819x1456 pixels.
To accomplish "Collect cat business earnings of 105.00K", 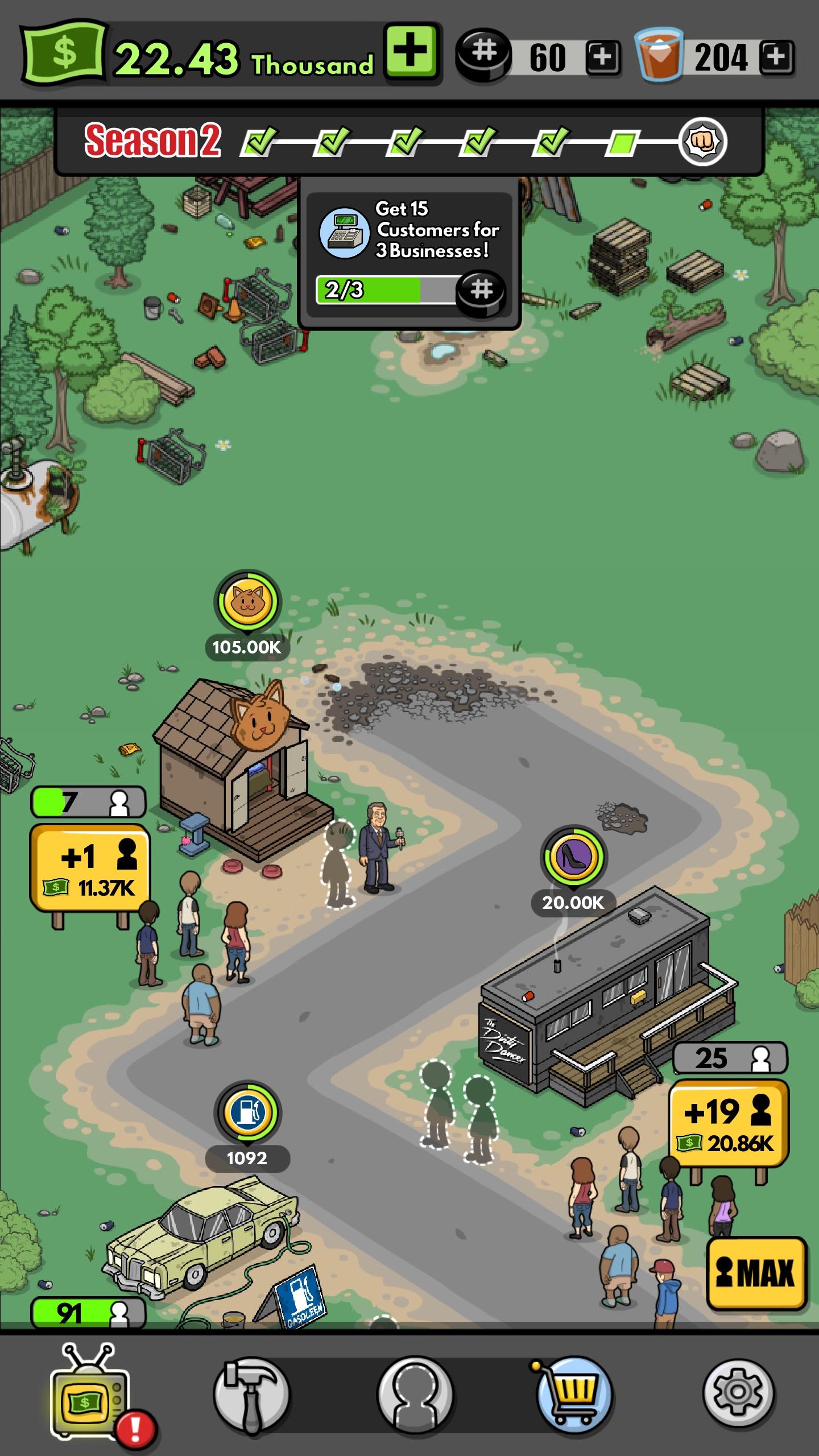I will tap(247, 603).
